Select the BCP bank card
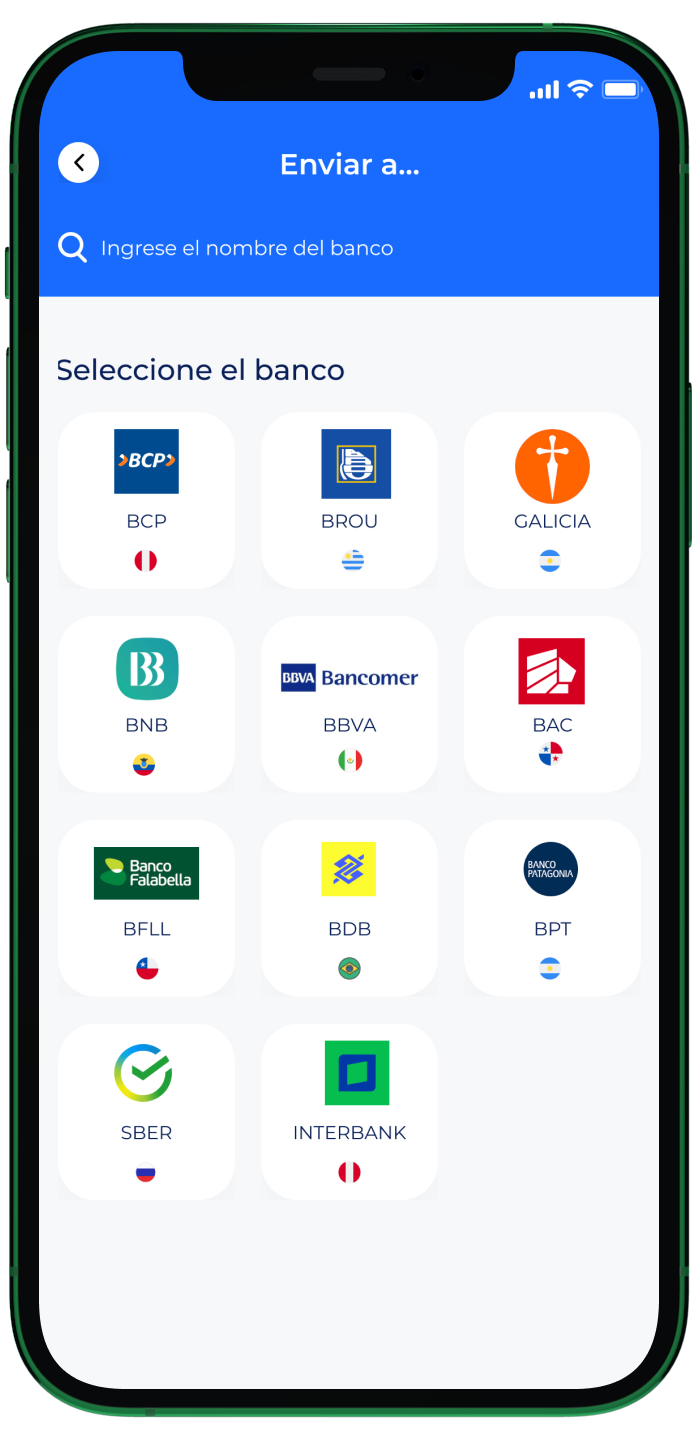This screenshot has width=696, height=1440. [x=146, y=500]
